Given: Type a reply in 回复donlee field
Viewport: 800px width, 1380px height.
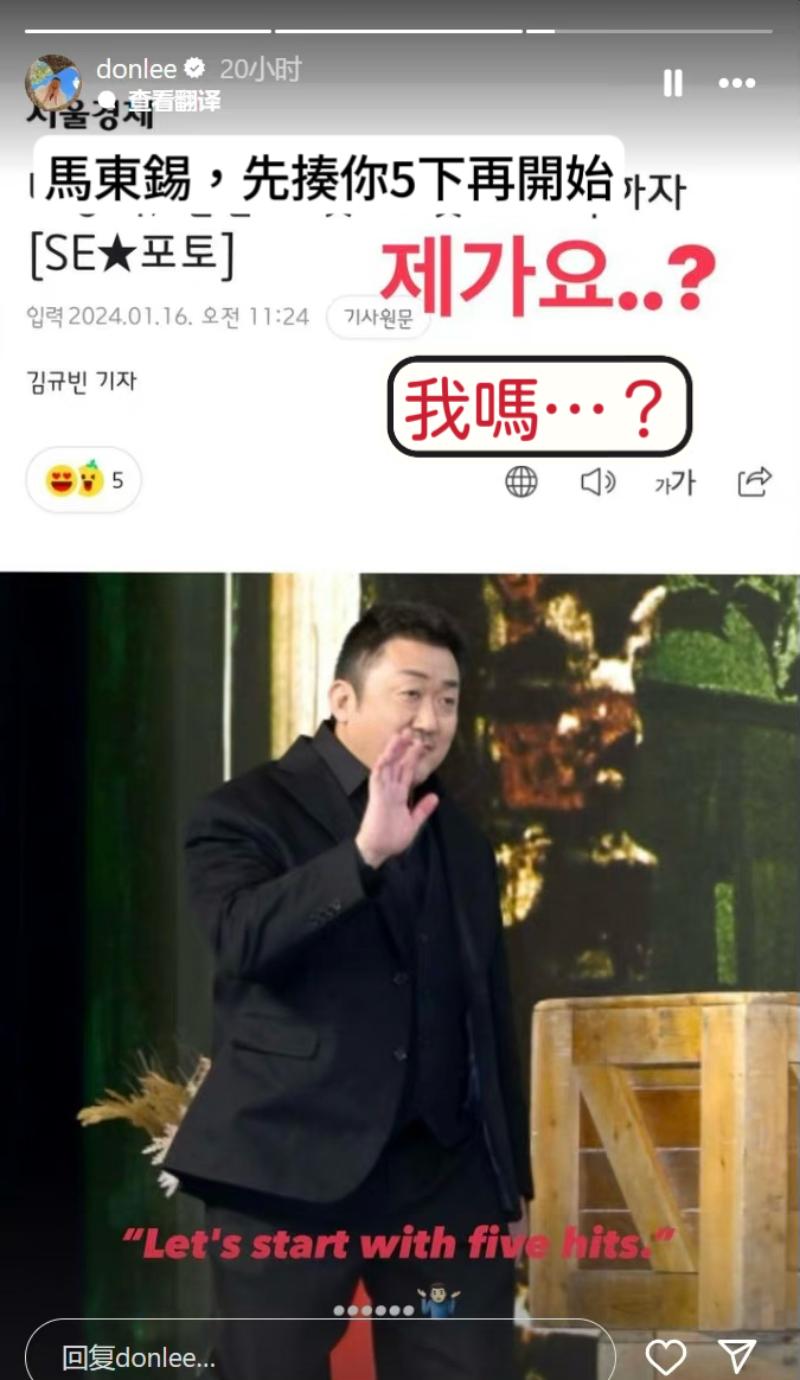Looking at the screenshot, I should coord(320,1355).
